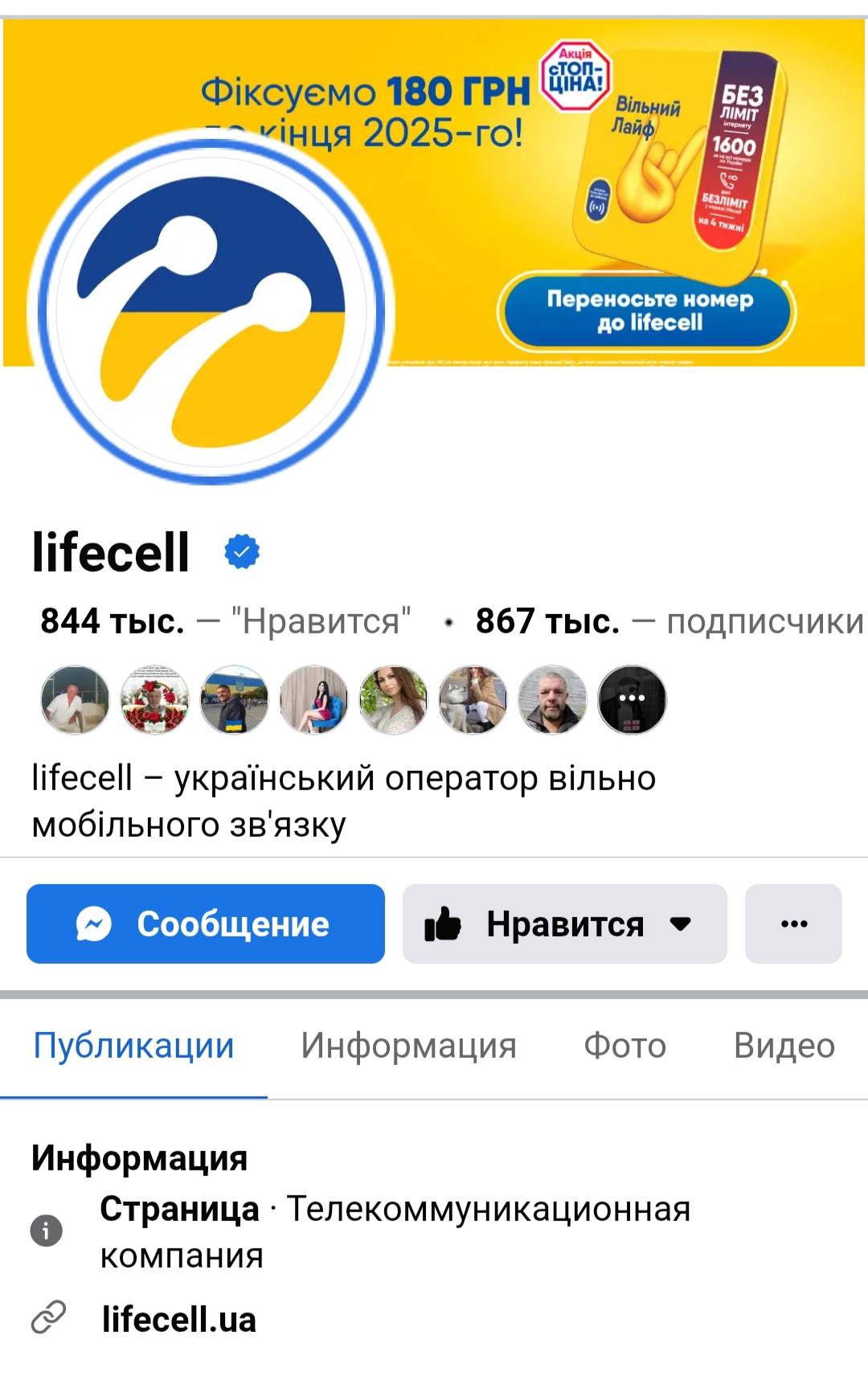Switch to the Видео tab

[784, 1046]
